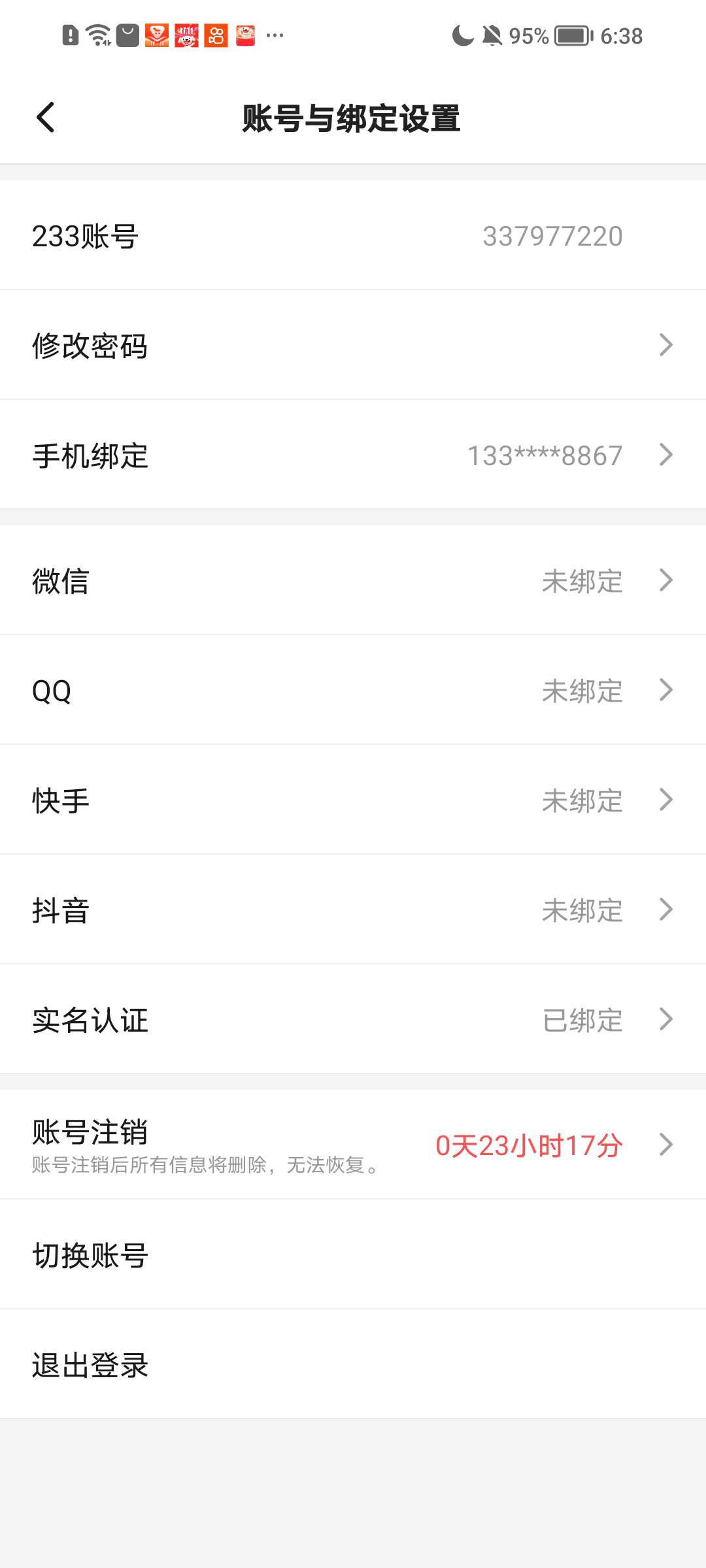Image resolution: width=706 pixels, height=1568 pixels.
Task: Choose 切换账号 to switch accounts
Action: point(353,1254)
